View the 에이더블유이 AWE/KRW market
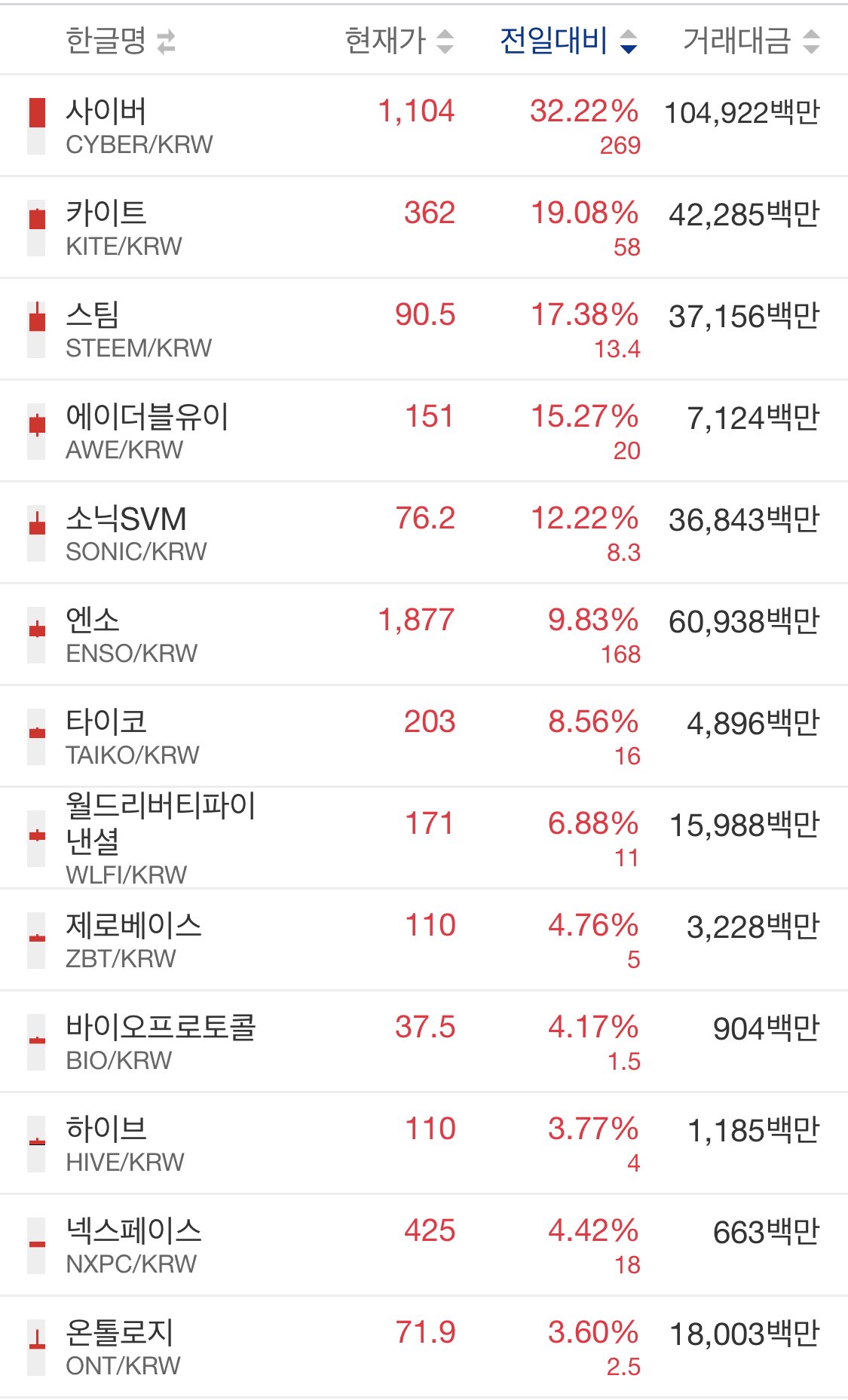 click(x=147, y=431)
